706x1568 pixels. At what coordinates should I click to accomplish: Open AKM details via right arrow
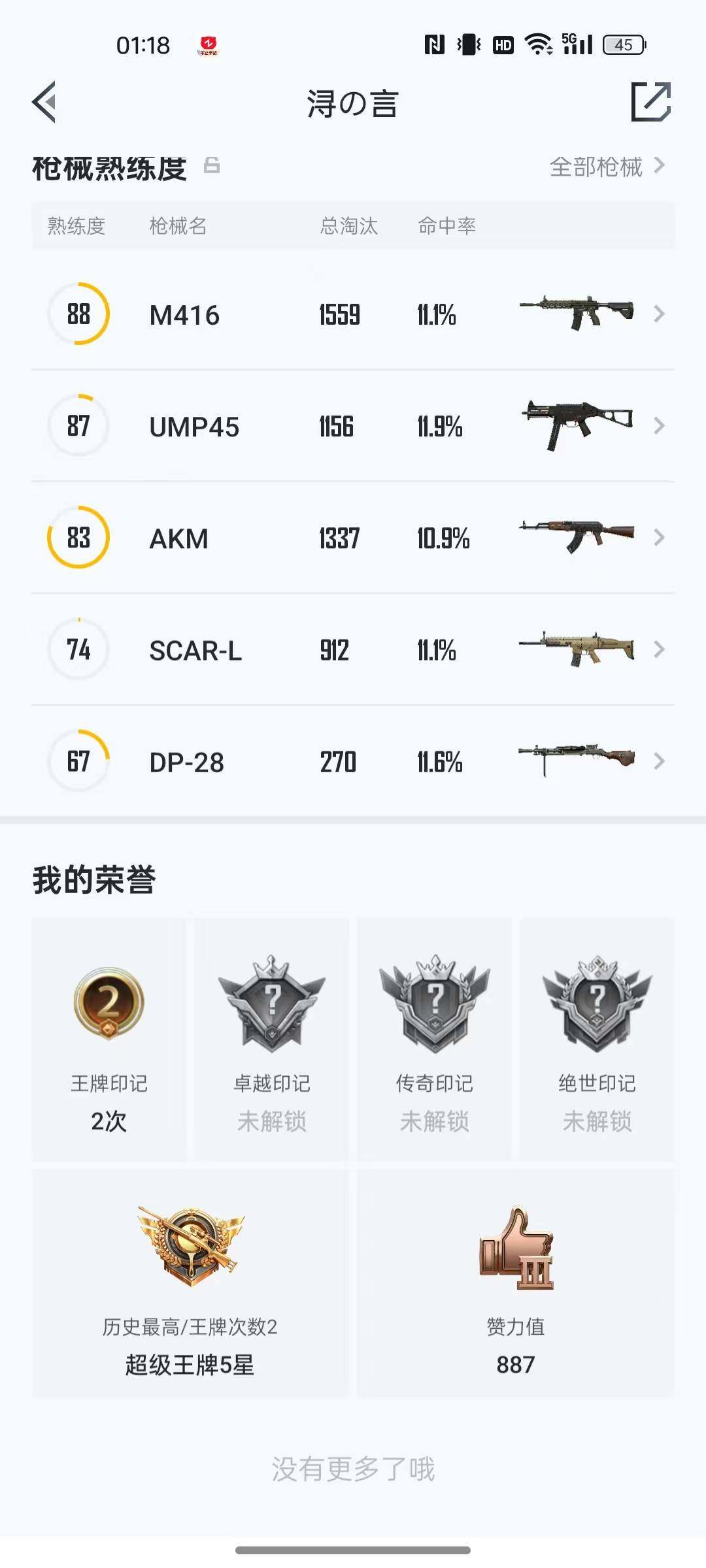tap(660, 538)
